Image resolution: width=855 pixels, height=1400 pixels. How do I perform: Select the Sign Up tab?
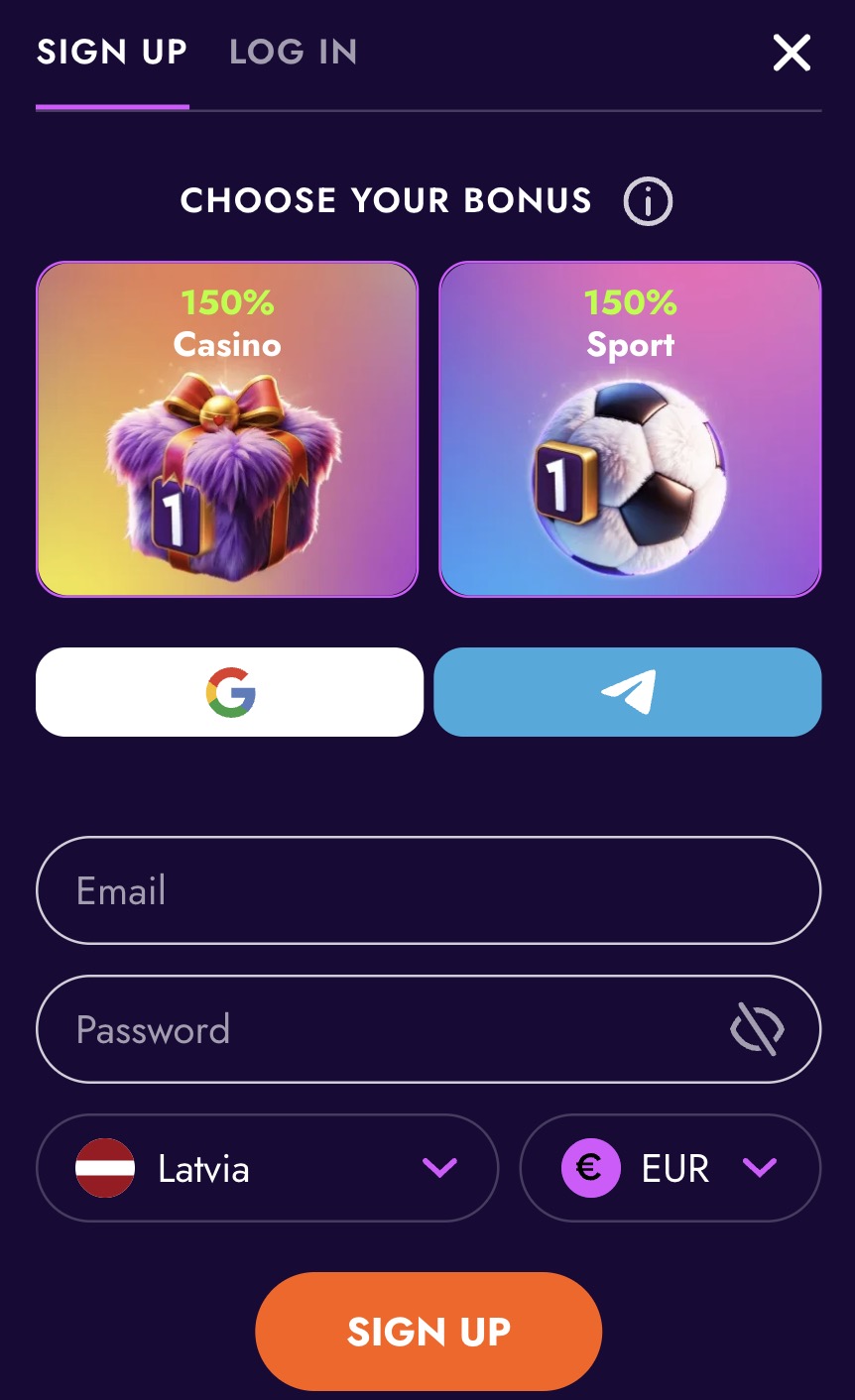coord(112,53)
